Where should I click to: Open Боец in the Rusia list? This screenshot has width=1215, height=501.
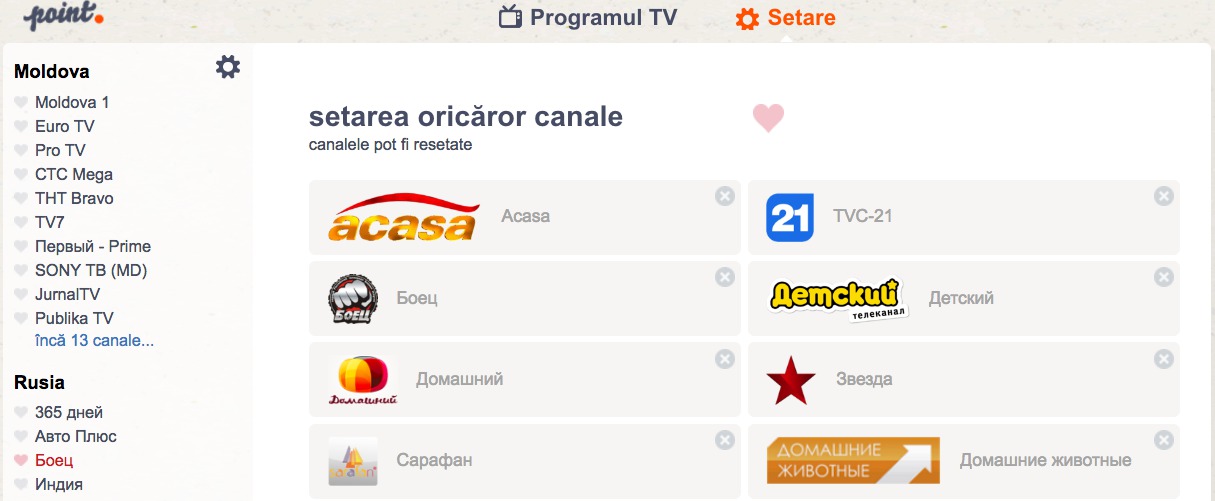[x=54, y=461]
